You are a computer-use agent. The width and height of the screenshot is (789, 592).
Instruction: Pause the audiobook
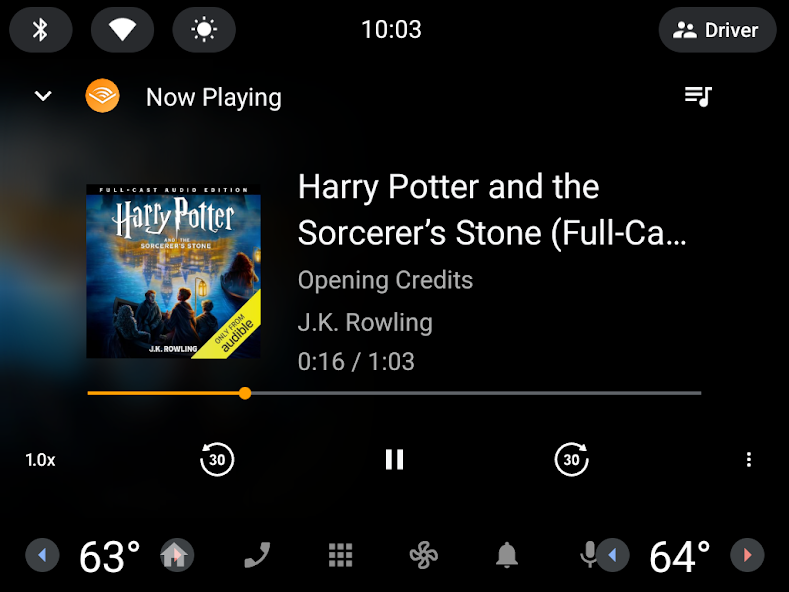pyautogui.click(x=394, y=459)
